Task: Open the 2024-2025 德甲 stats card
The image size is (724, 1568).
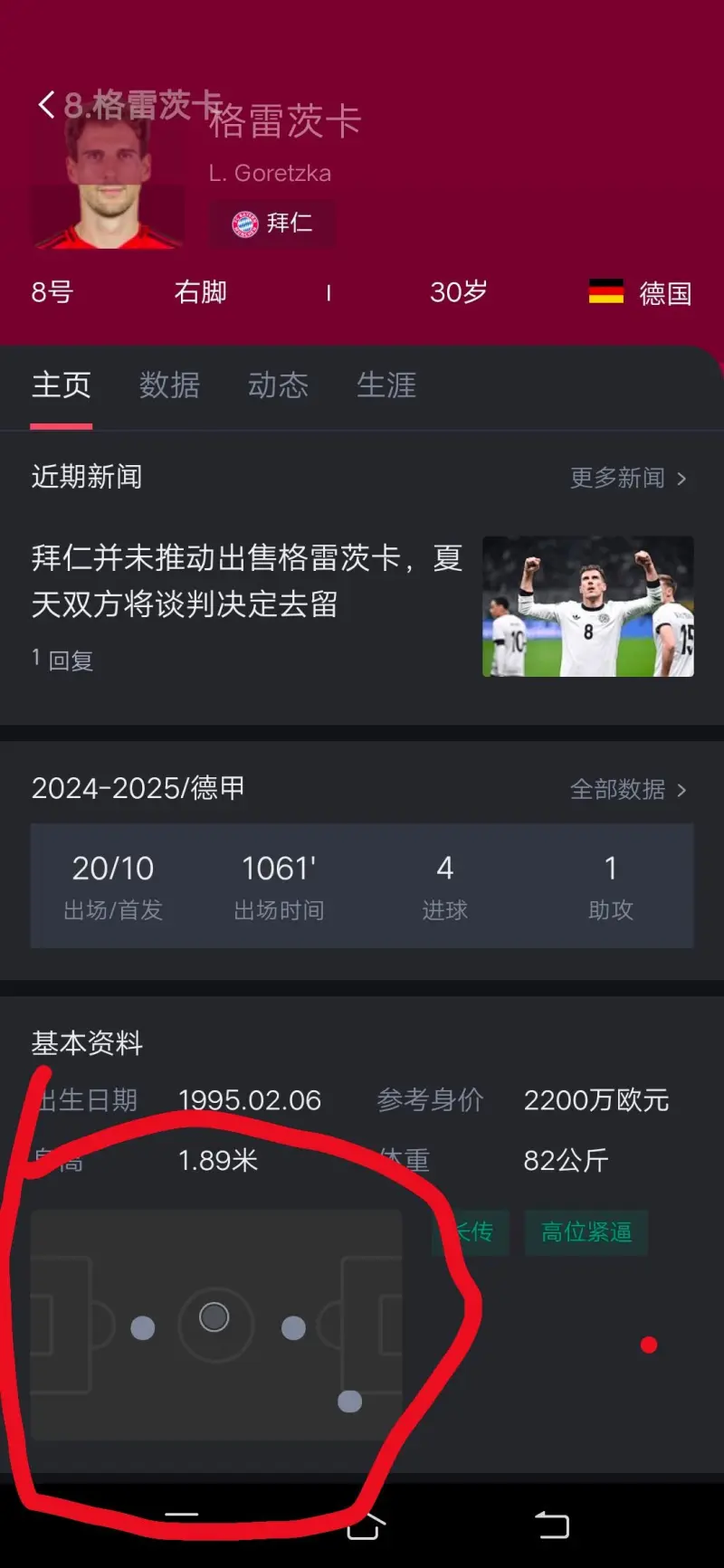Action: 362,886
